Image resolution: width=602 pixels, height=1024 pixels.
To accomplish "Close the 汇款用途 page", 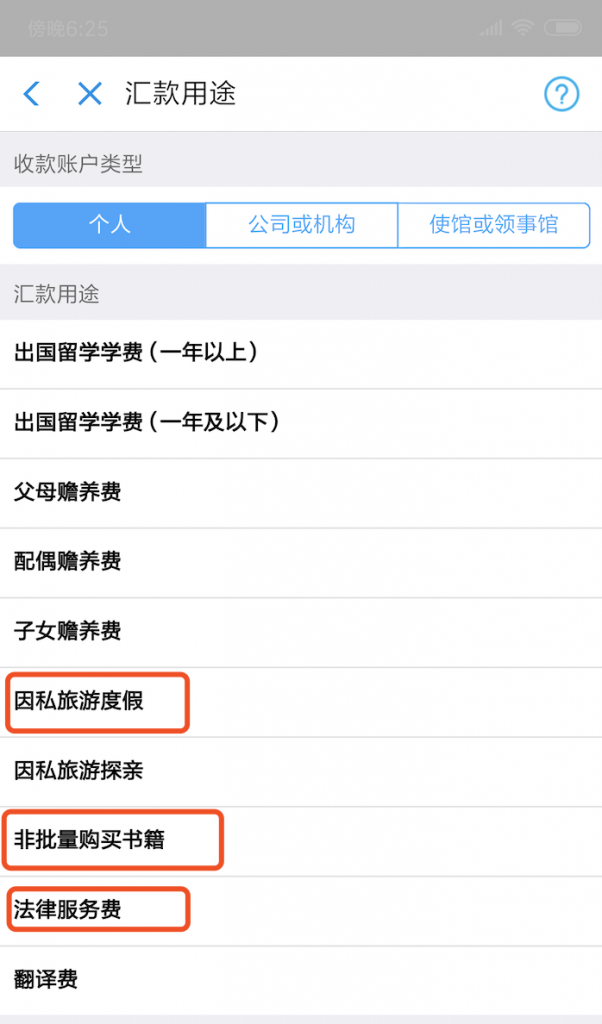I will [89, 93].
